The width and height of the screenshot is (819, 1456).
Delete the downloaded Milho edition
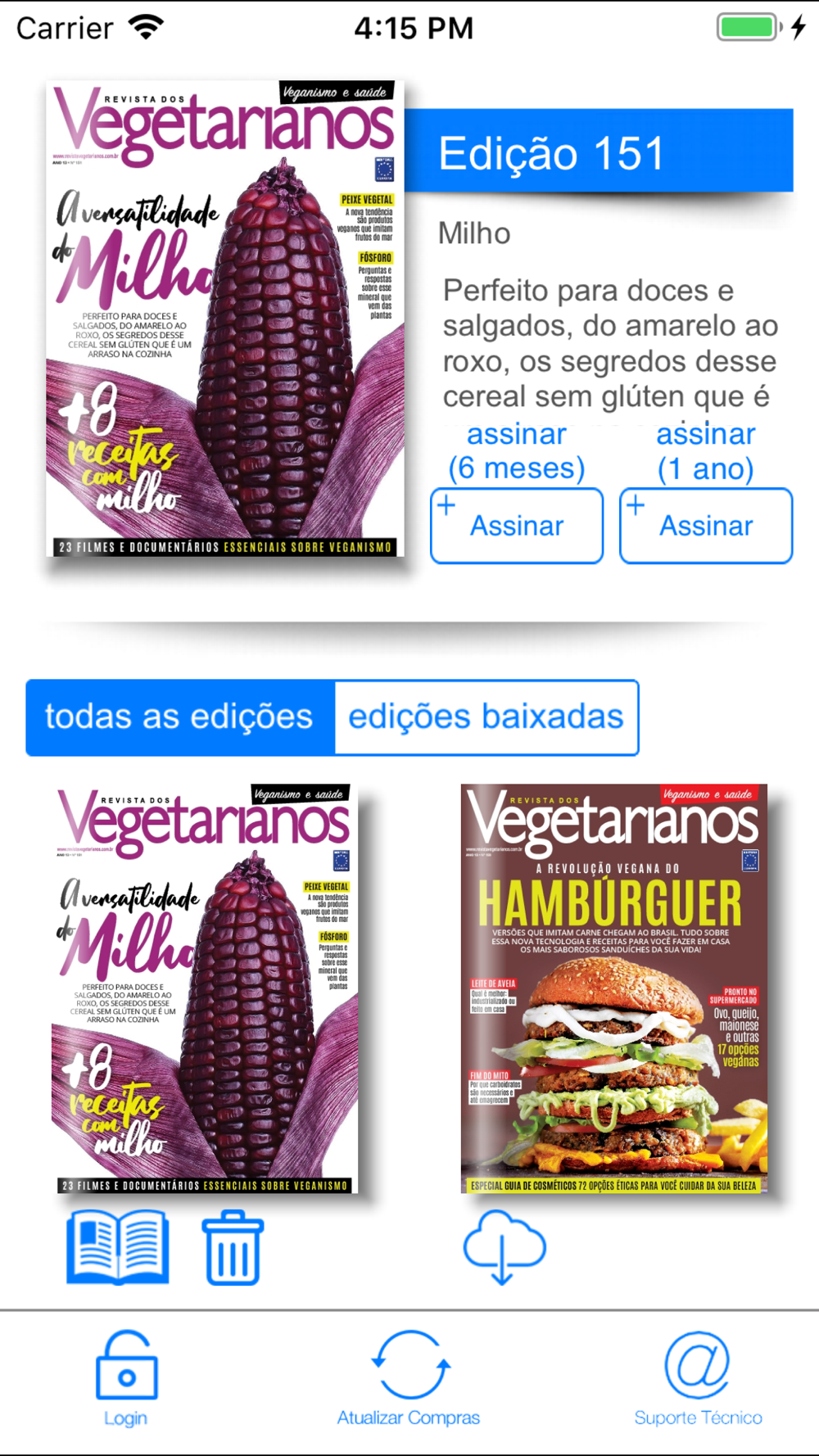click(233, 1248)
